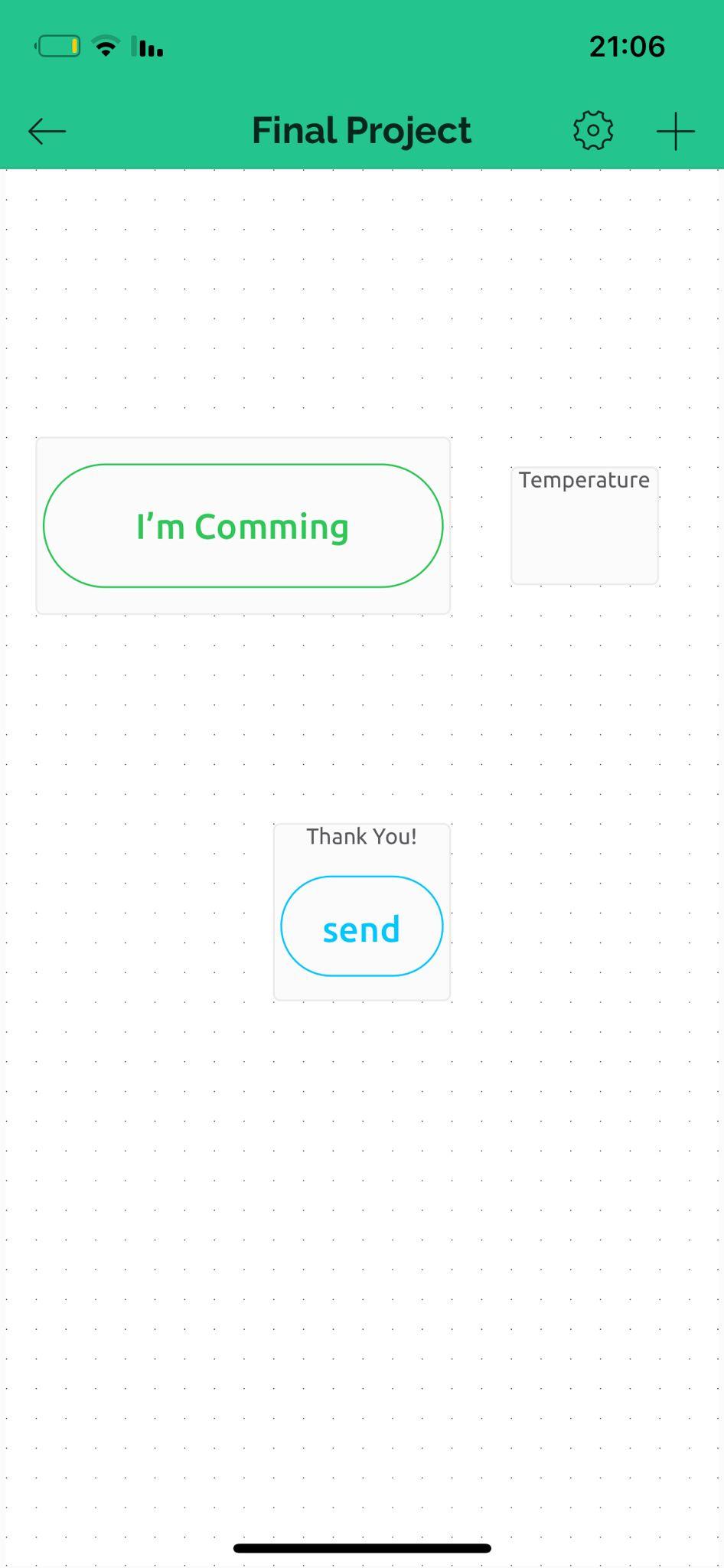Tap the Final Project title
This screenshot has width=724, height=1568.
360,130
